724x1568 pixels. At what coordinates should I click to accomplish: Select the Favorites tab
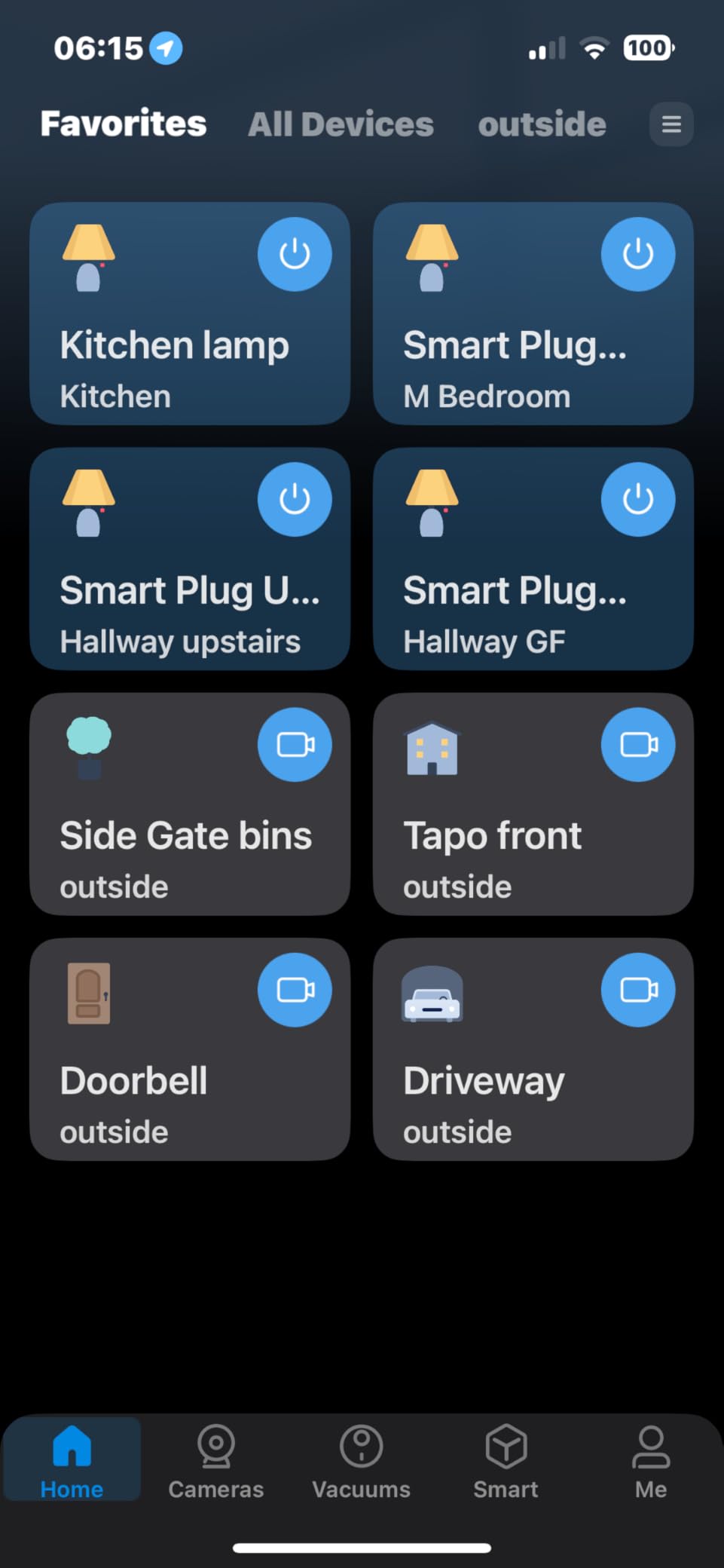pyautogui.click(x=124, y=124)
